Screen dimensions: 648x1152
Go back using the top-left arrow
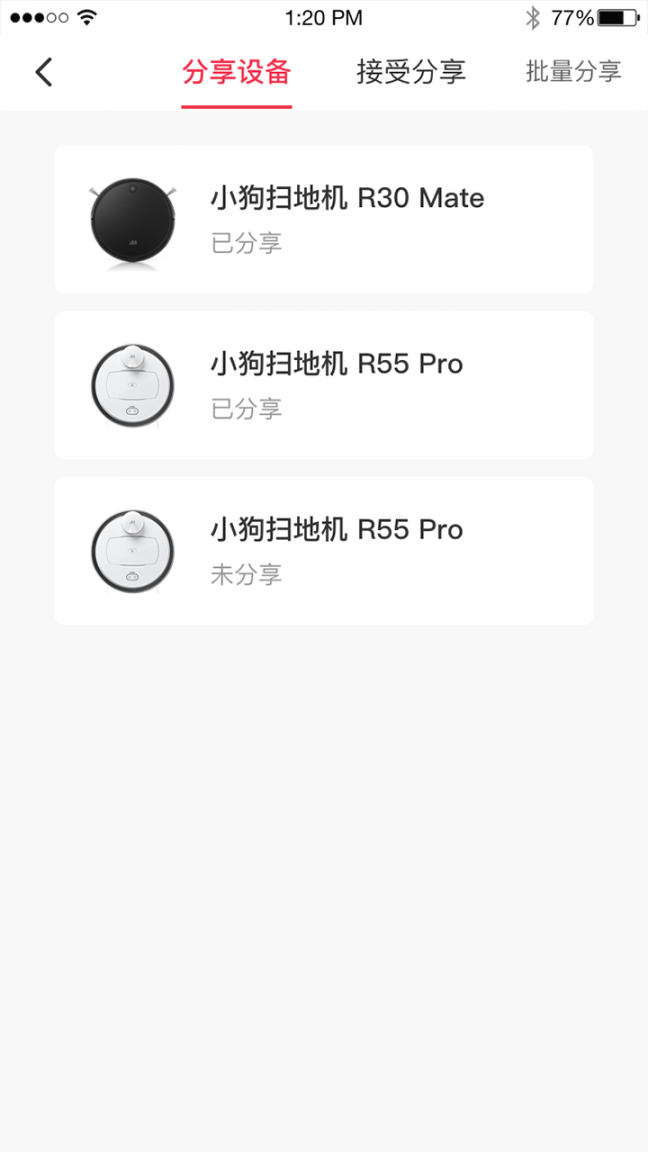(x=43, y=72)
